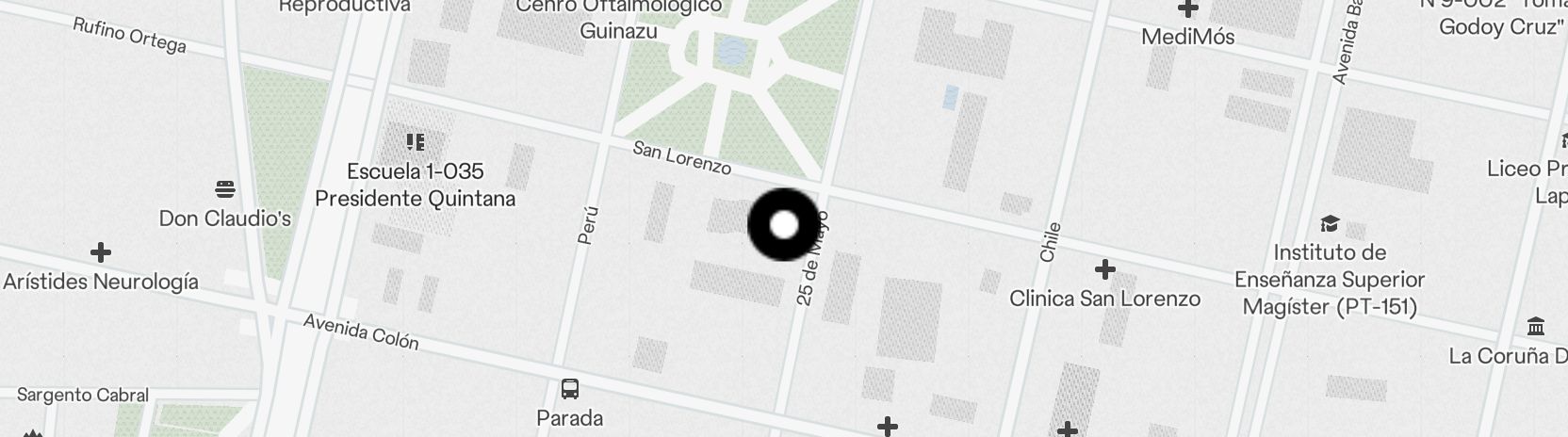Tap the Don Claudio's restaurant marker

point(224,189)
